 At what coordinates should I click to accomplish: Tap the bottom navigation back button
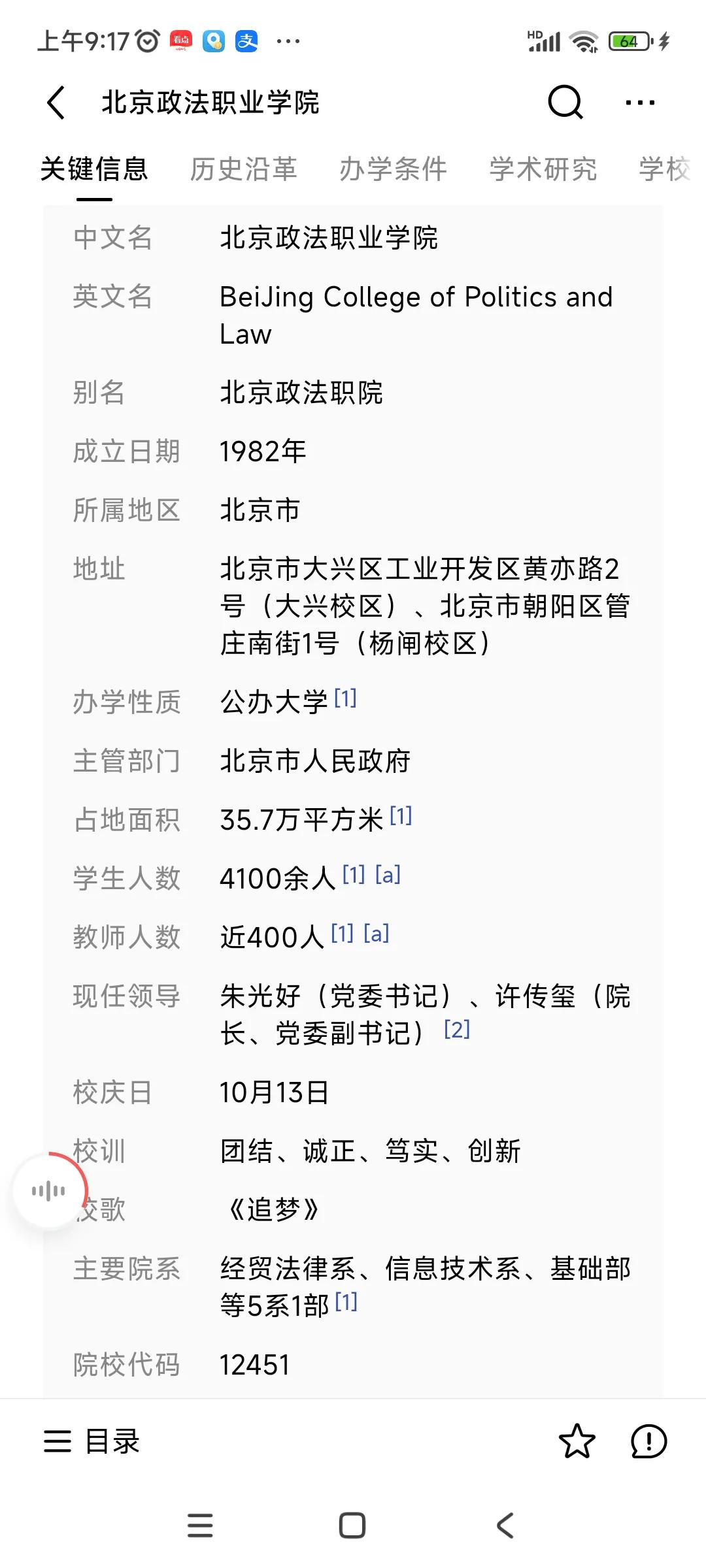502,1526
